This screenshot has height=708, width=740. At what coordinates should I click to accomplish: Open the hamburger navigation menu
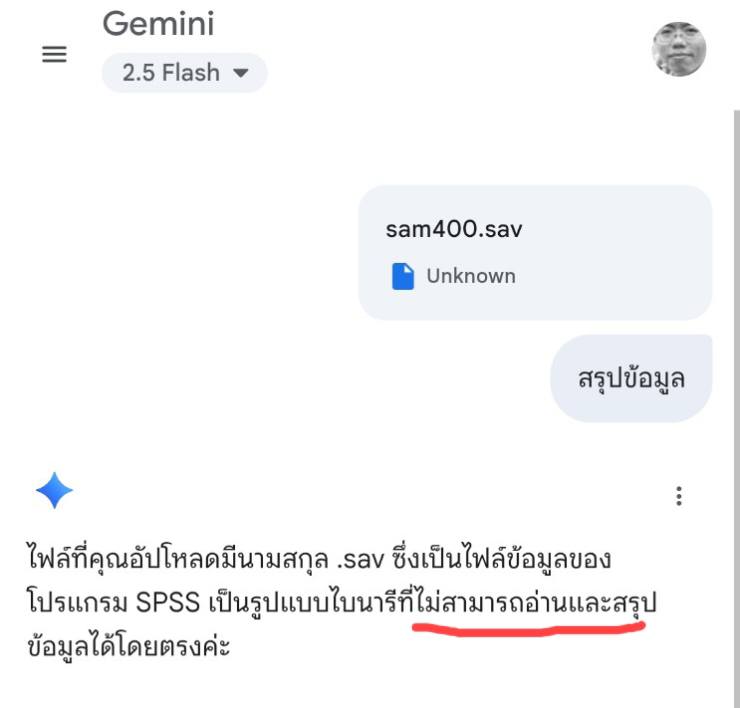point(54,55)
